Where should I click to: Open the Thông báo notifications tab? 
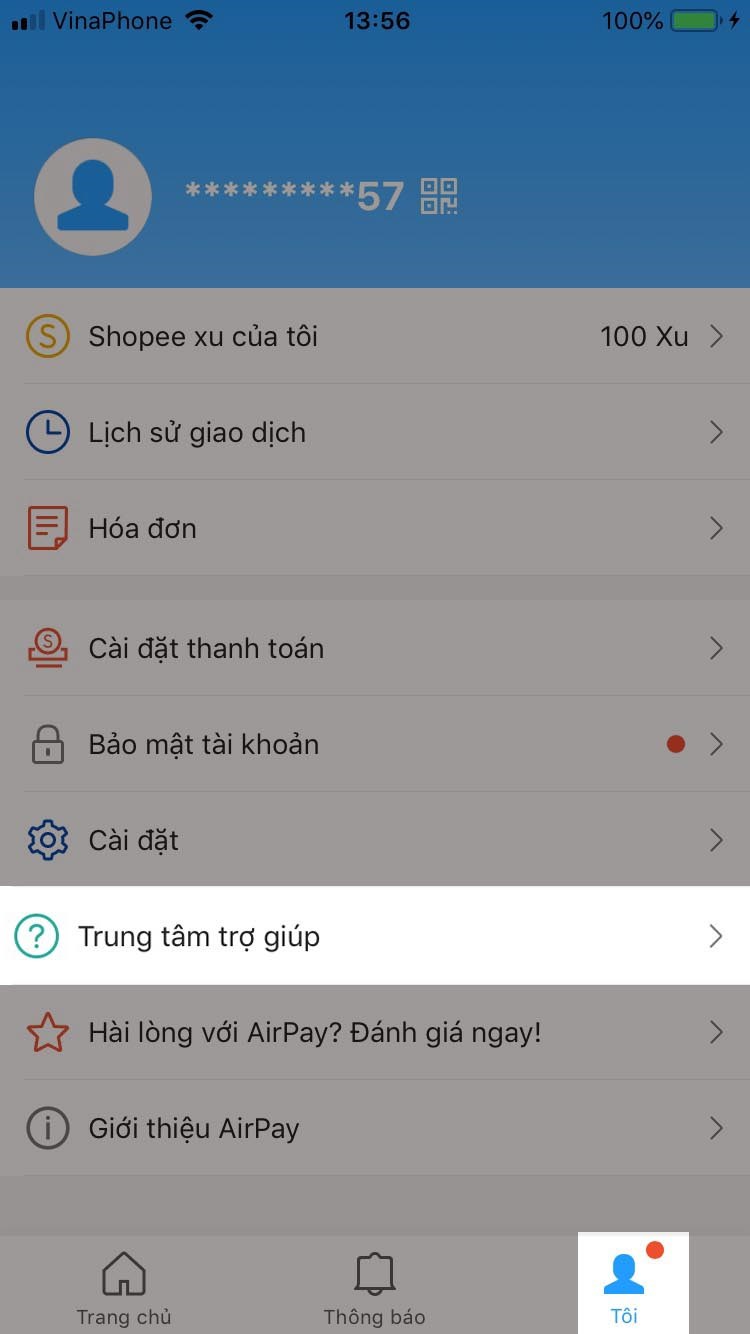point(374,1285)
